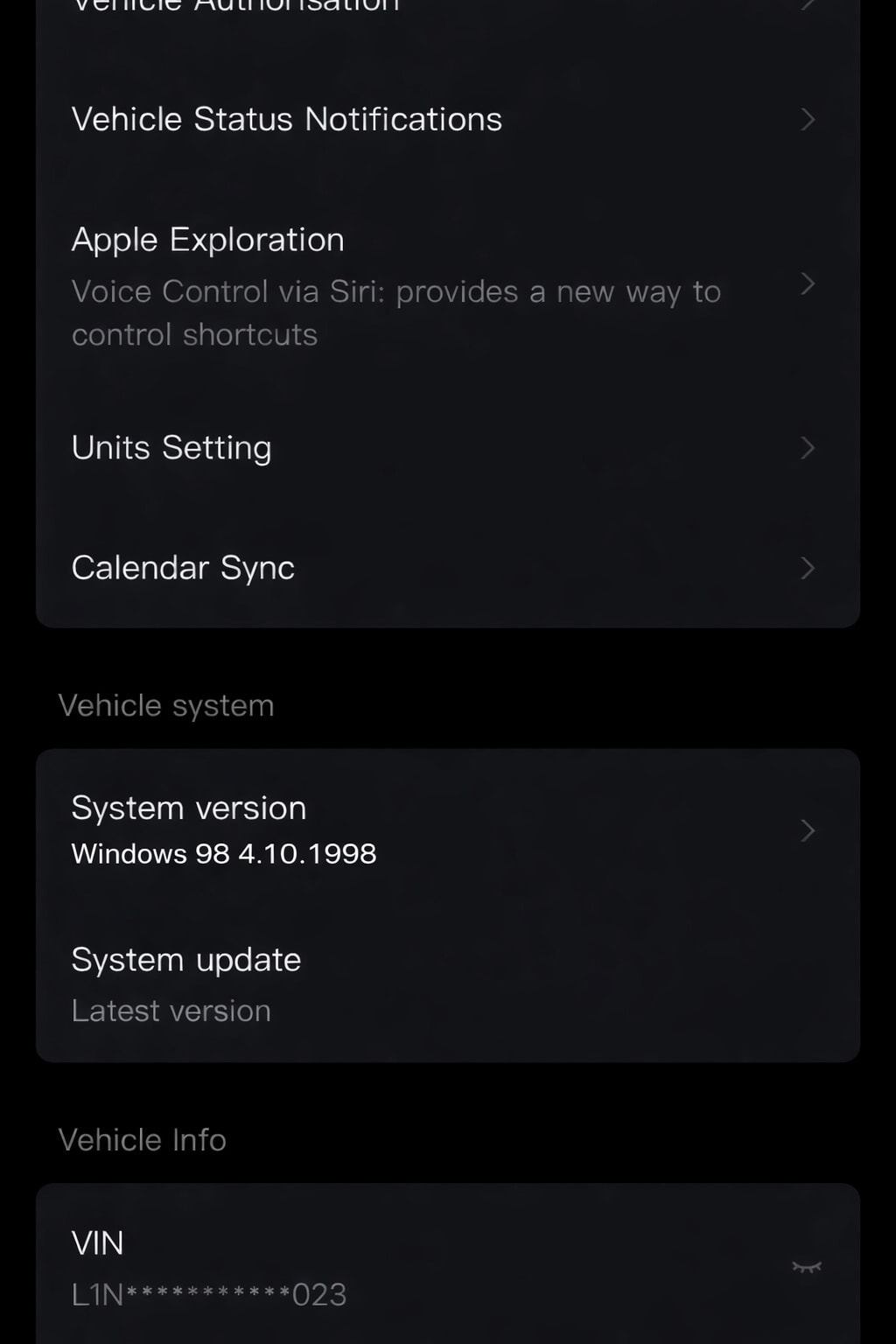Open Vehicle Status Notifications settings
This screenshot has height=1344, width=896.
446,119
